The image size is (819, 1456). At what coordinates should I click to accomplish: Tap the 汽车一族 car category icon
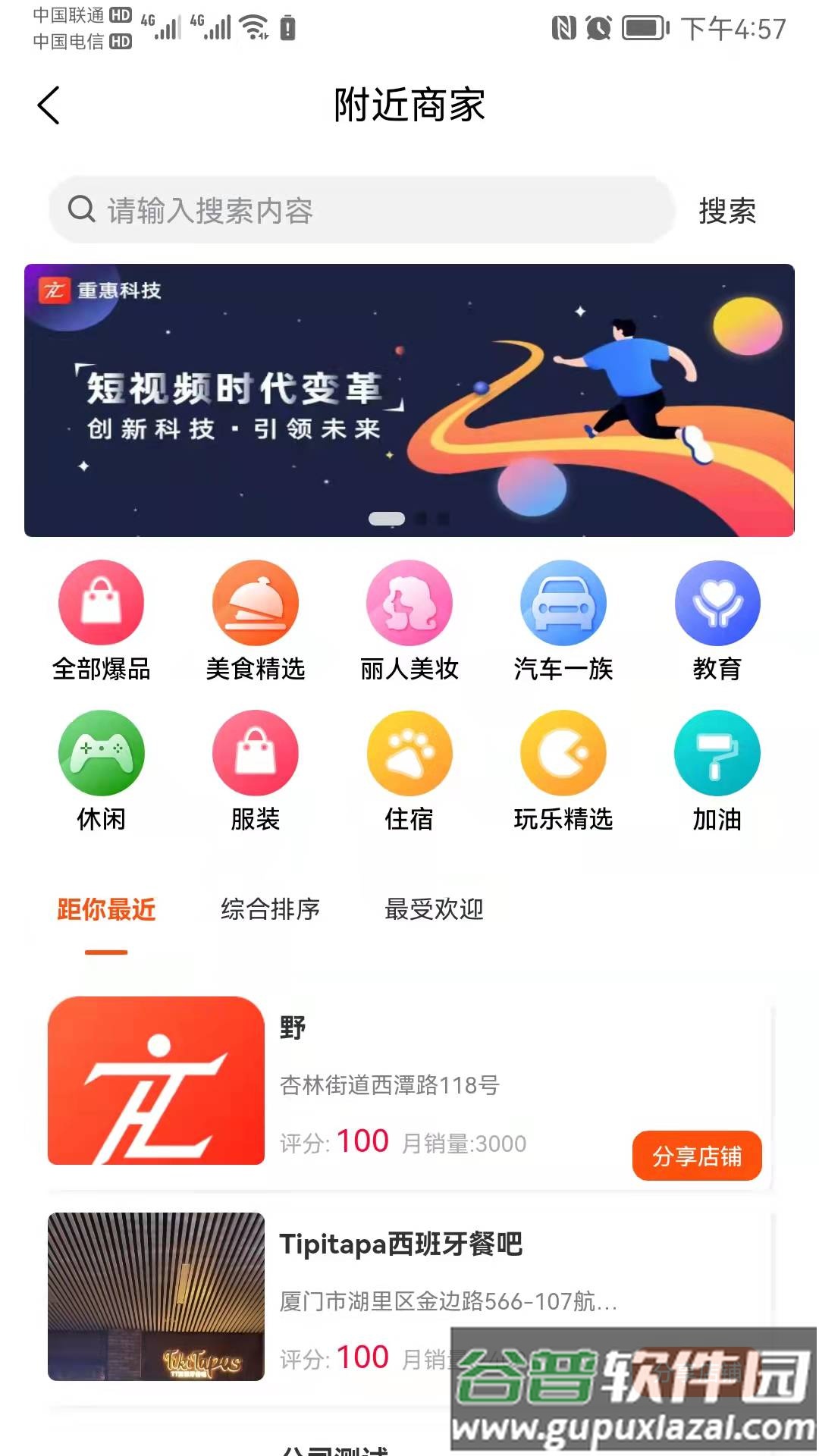(563, 601)
